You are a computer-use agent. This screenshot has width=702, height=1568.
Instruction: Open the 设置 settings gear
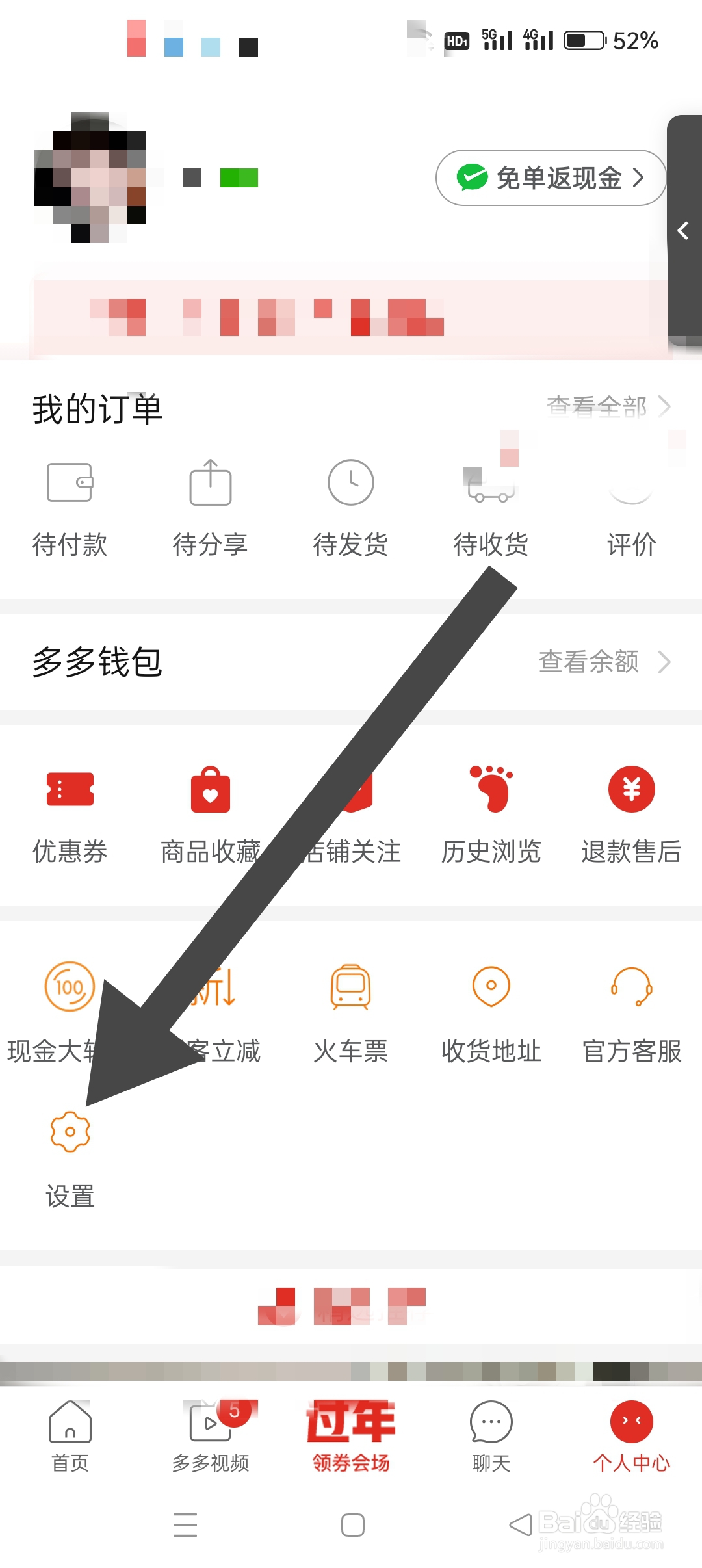pos(70,1130)
